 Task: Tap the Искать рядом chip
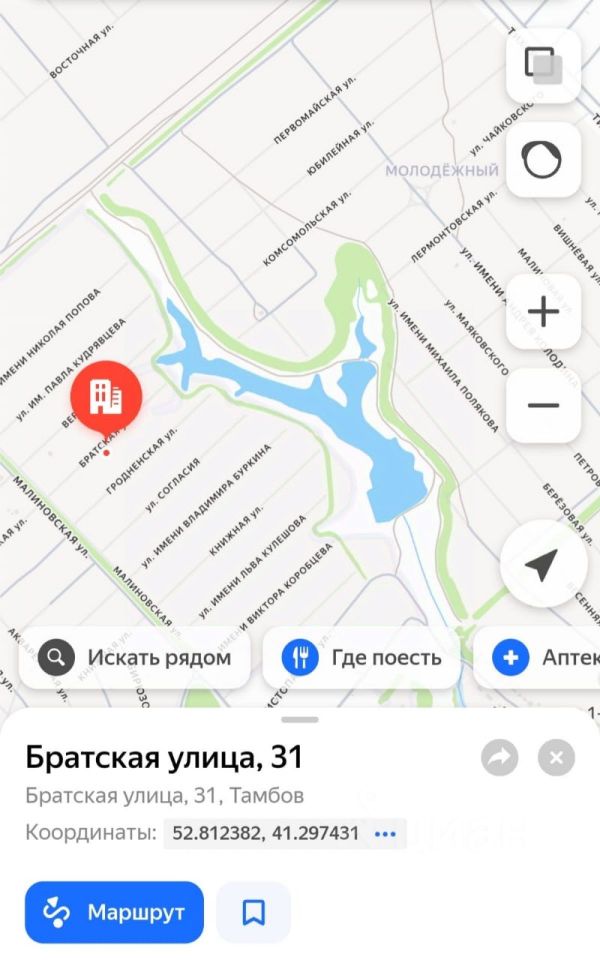pyautogui.click(x=135, y=658)
